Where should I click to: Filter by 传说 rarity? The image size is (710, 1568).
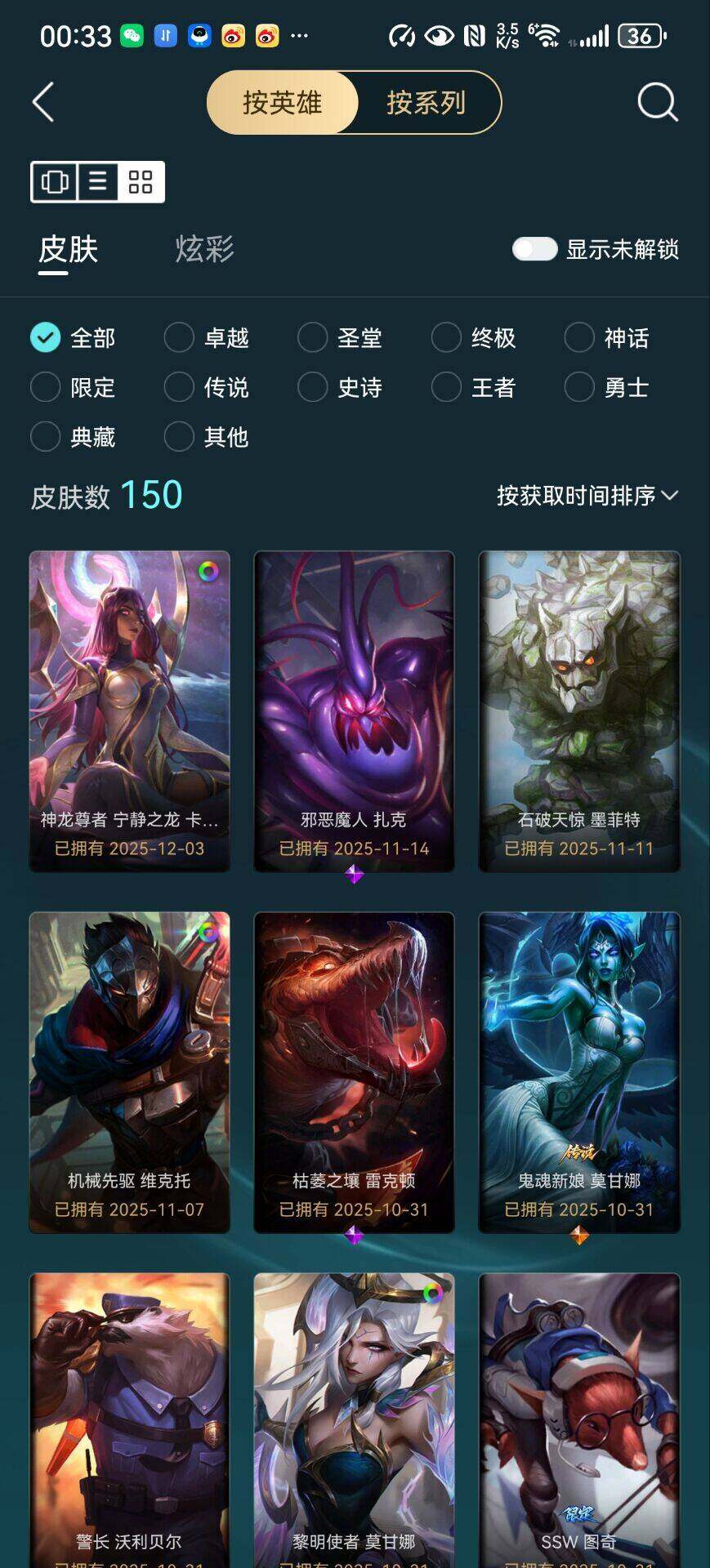207,387
